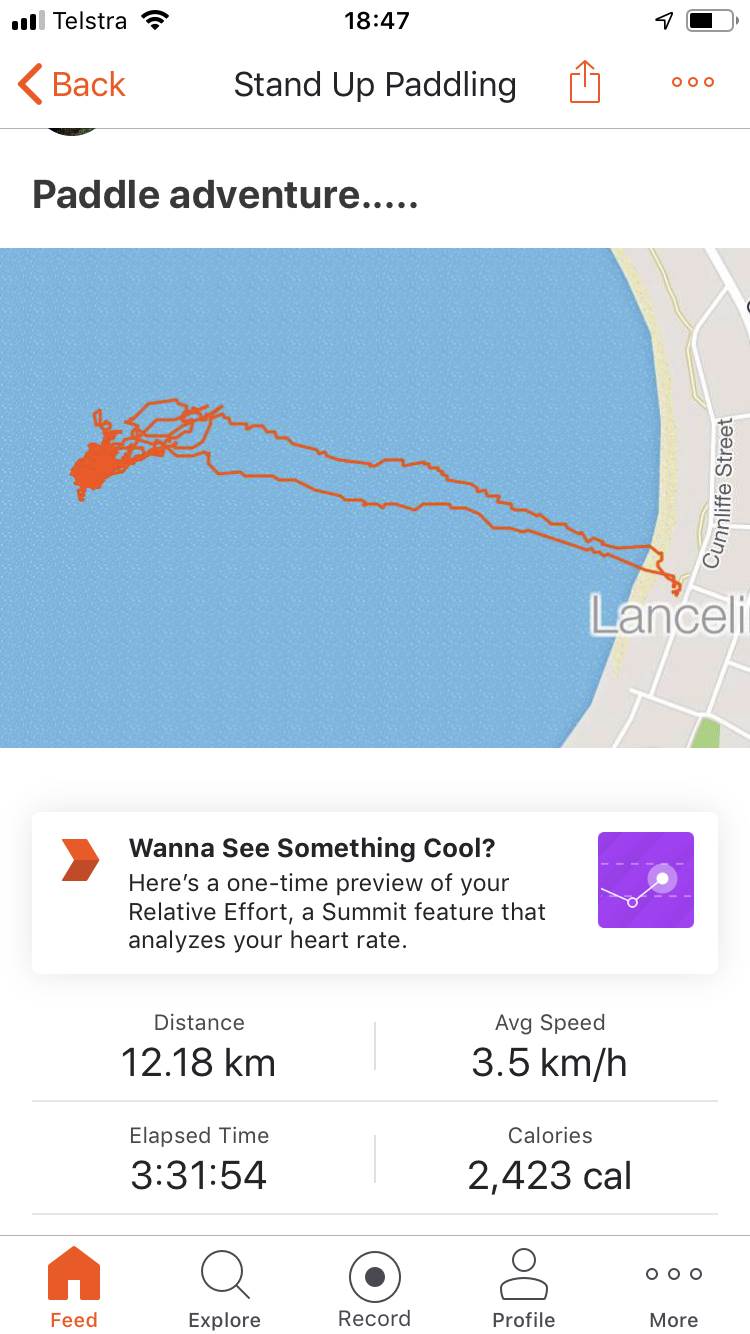Viewport: 750px width, 1334px height.
Task: Open the overflow menu in the top bar
Action: pos(692,83)
